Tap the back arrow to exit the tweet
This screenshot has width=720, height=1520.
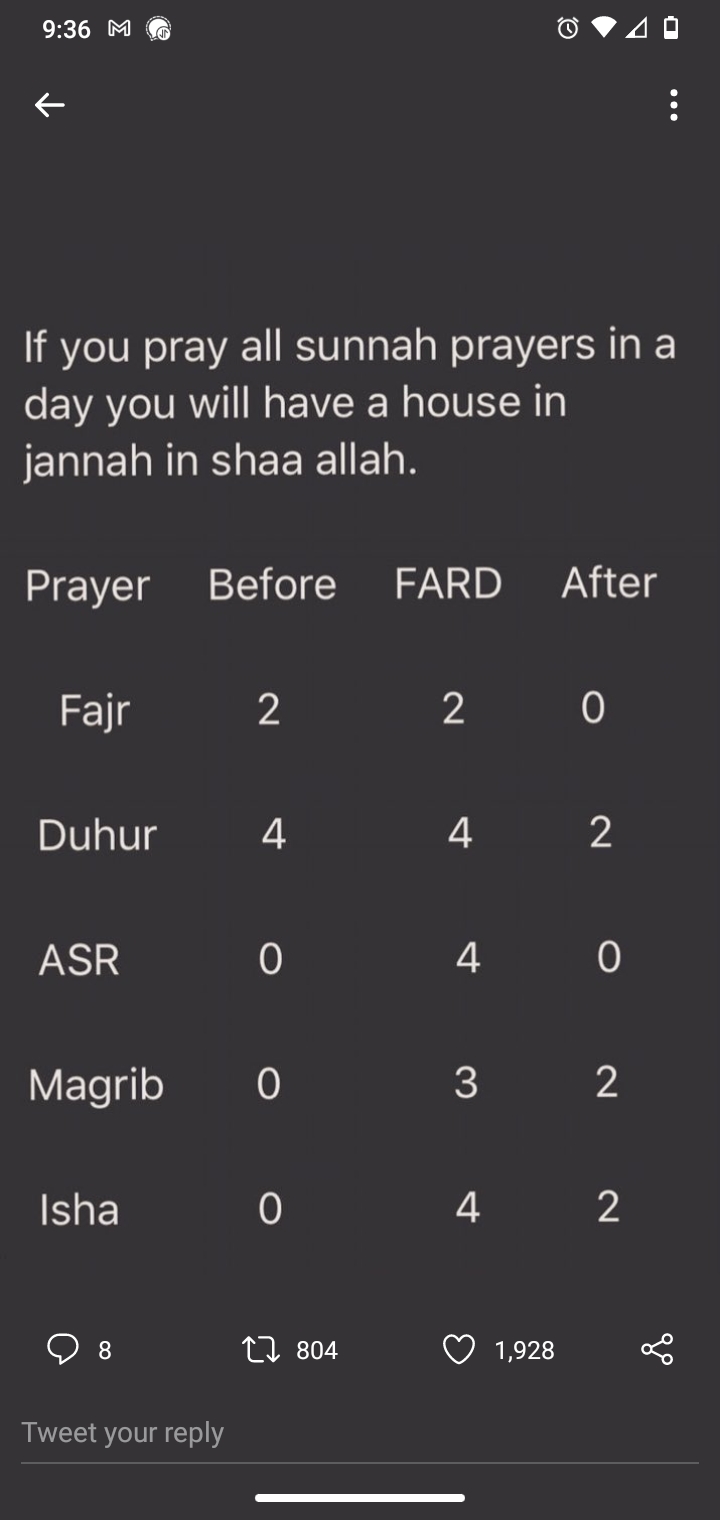point(49,104)
